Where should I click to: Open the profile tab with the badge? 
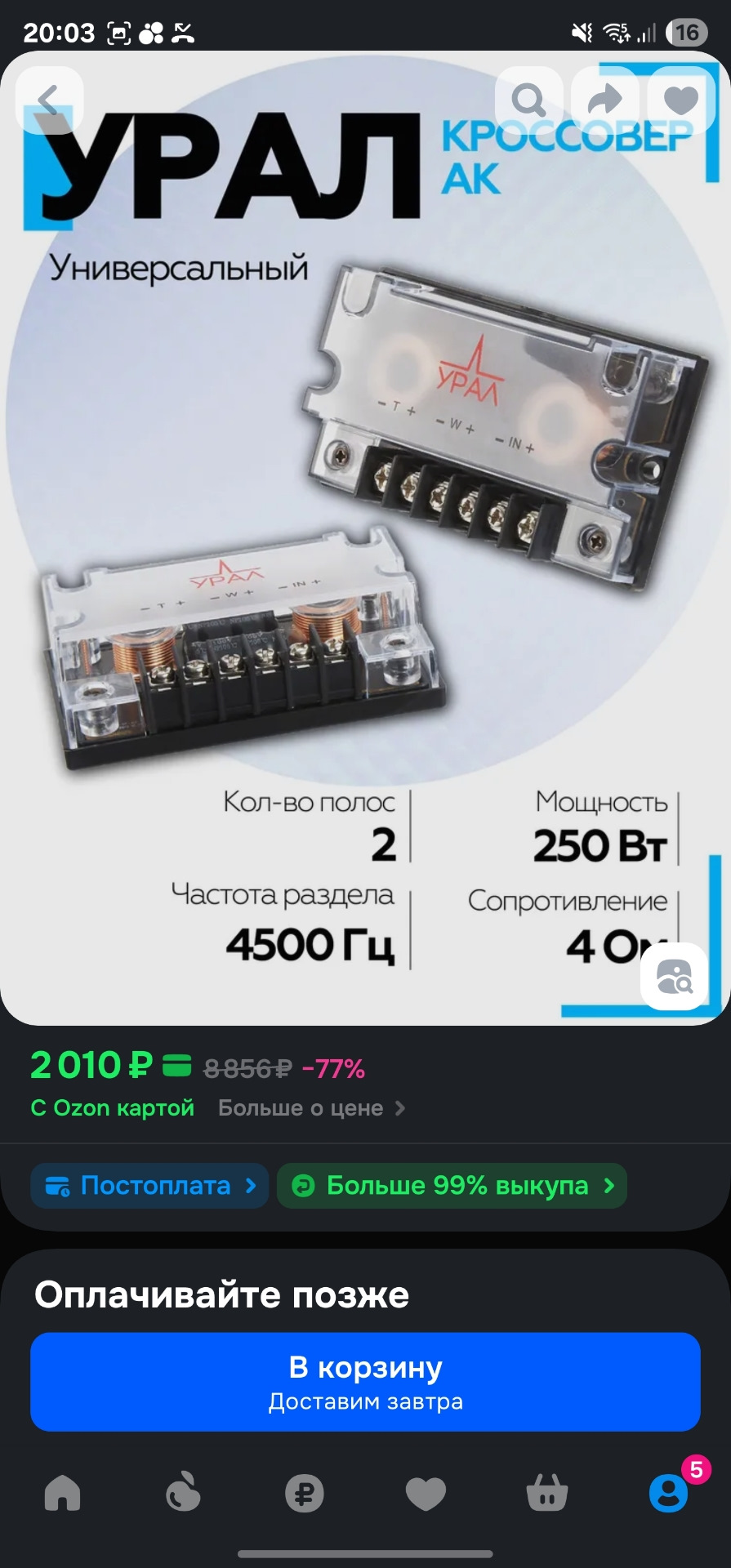tap(668, 1494)
